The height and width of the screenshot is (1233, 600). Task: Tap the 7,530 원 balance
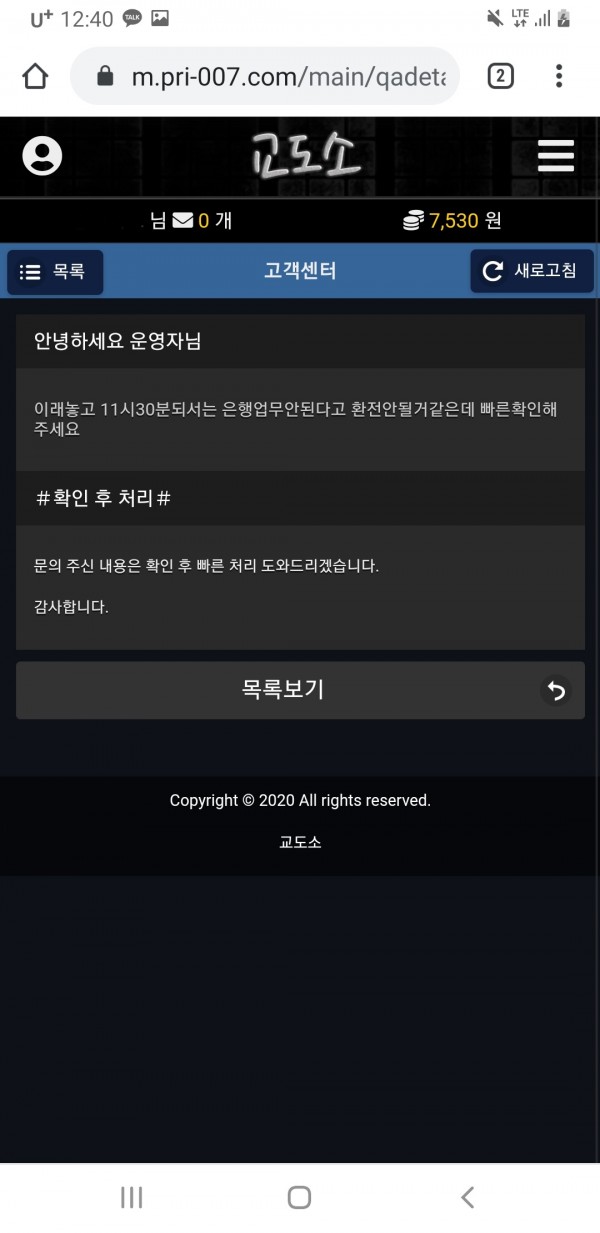point(452,221)
